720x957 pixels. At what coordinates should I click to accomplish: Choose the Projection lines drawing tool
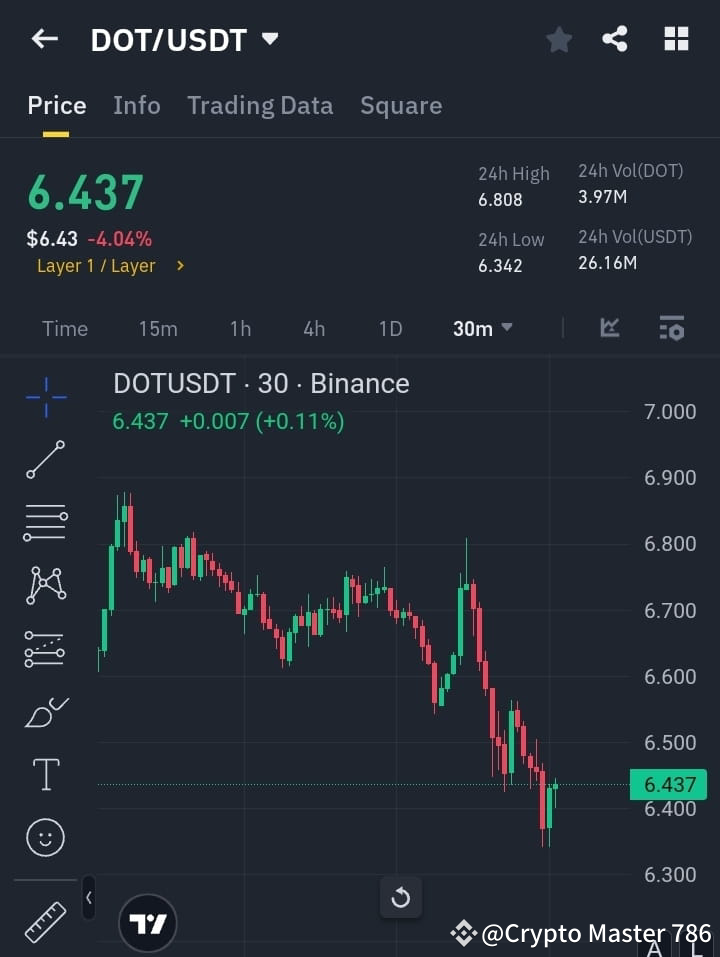[45, 649]
